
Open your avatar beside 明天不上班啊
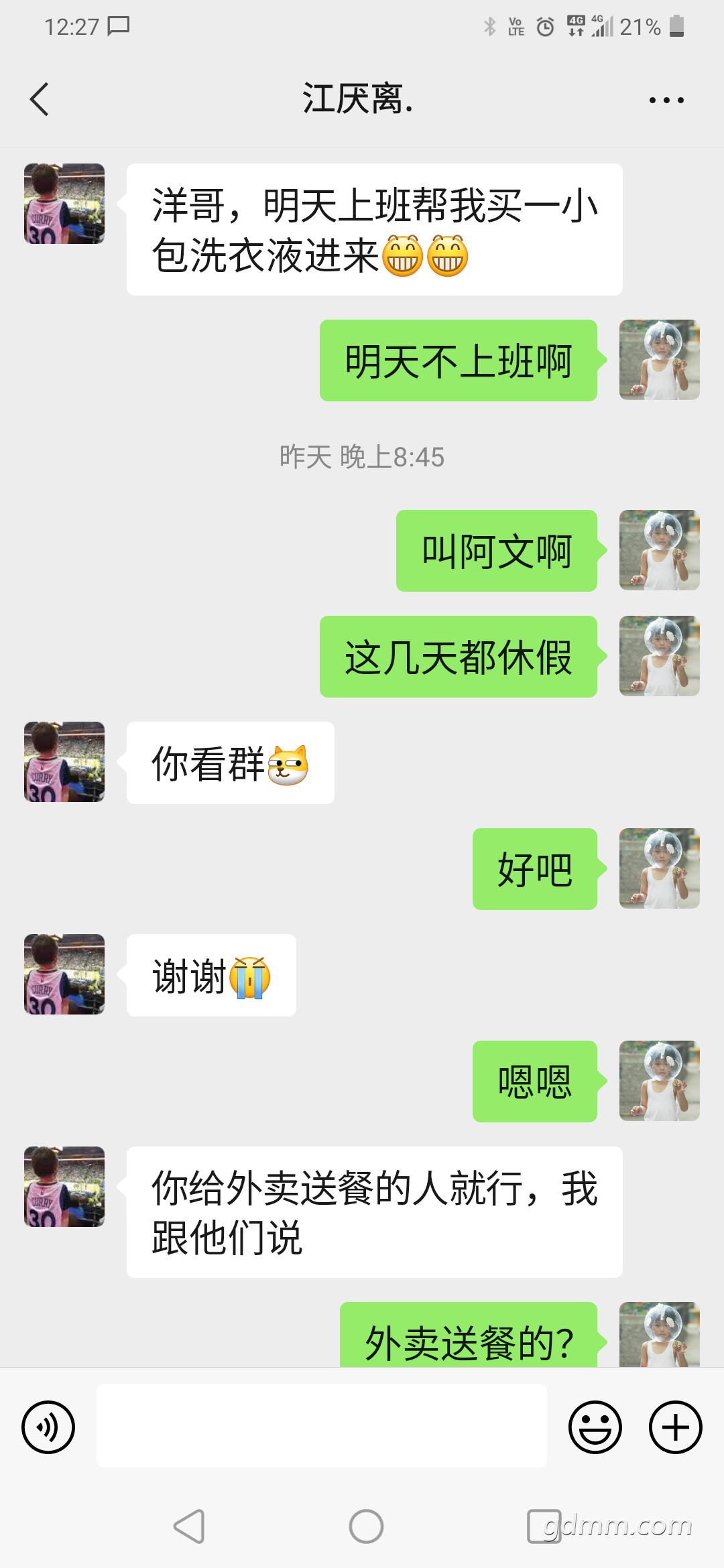pos(660,360)
